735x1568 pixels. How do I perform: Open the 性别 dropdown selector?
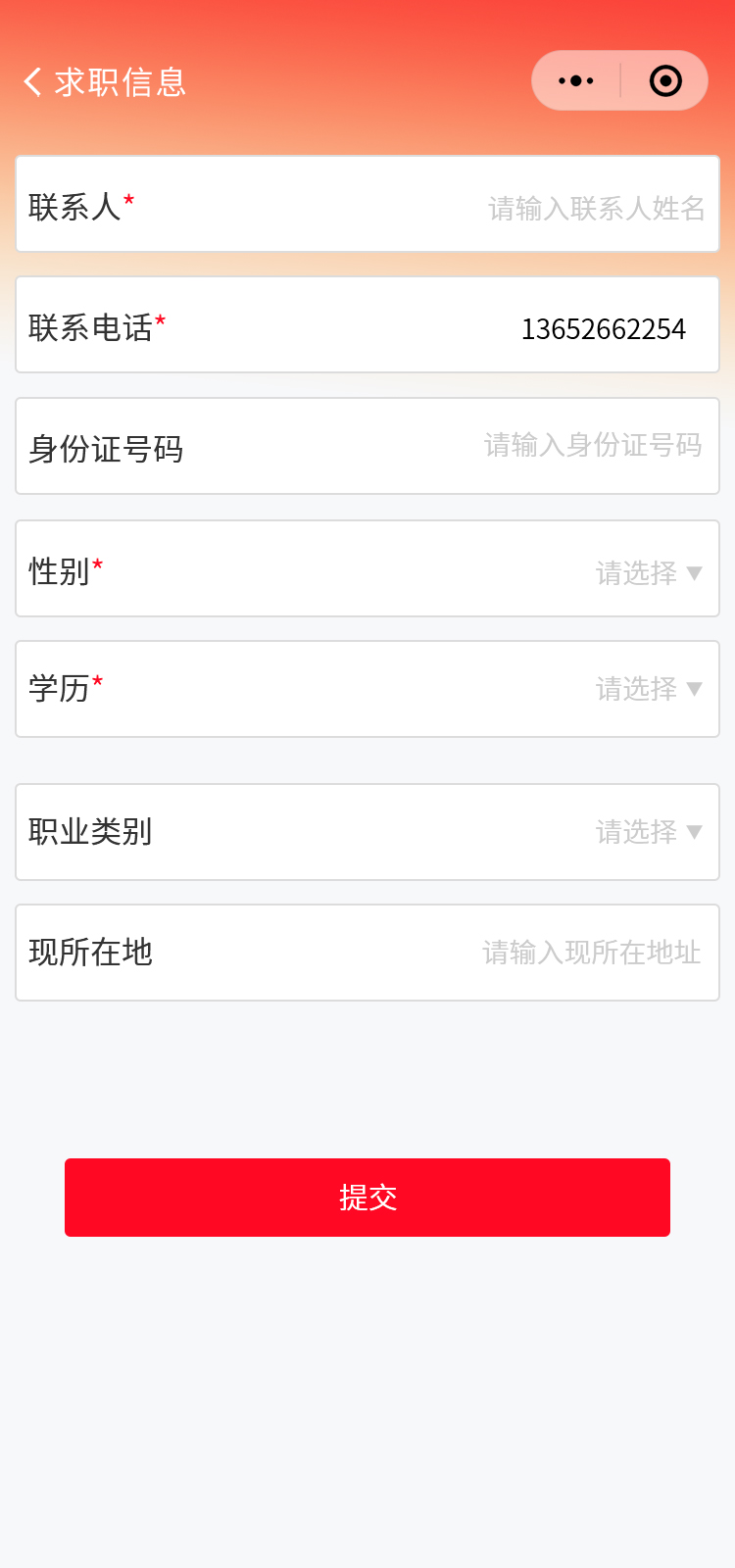pos(648,572)
